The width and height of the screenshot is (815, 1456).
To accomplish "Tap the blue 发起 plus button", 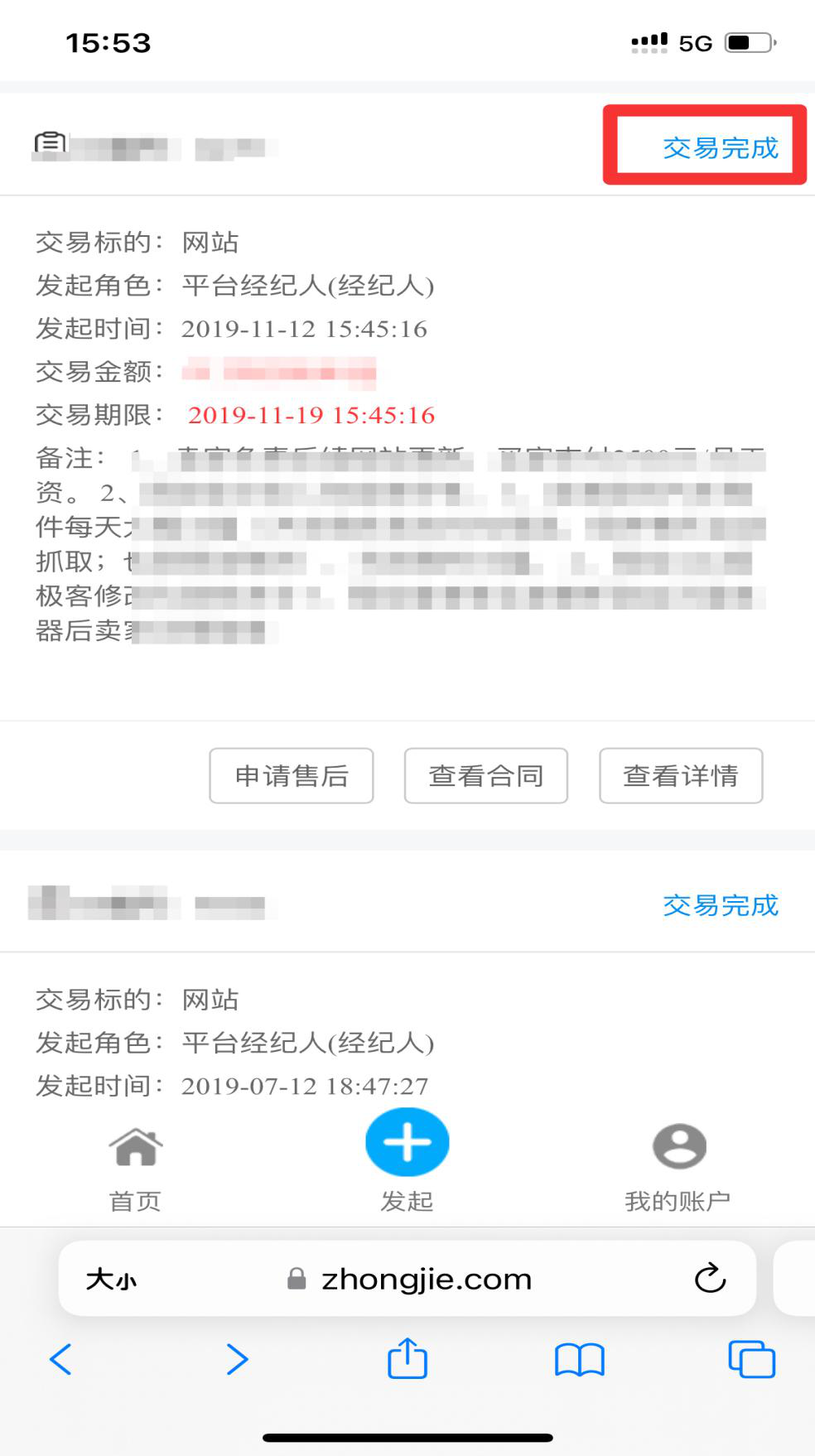I will [x=407, y=1143].
